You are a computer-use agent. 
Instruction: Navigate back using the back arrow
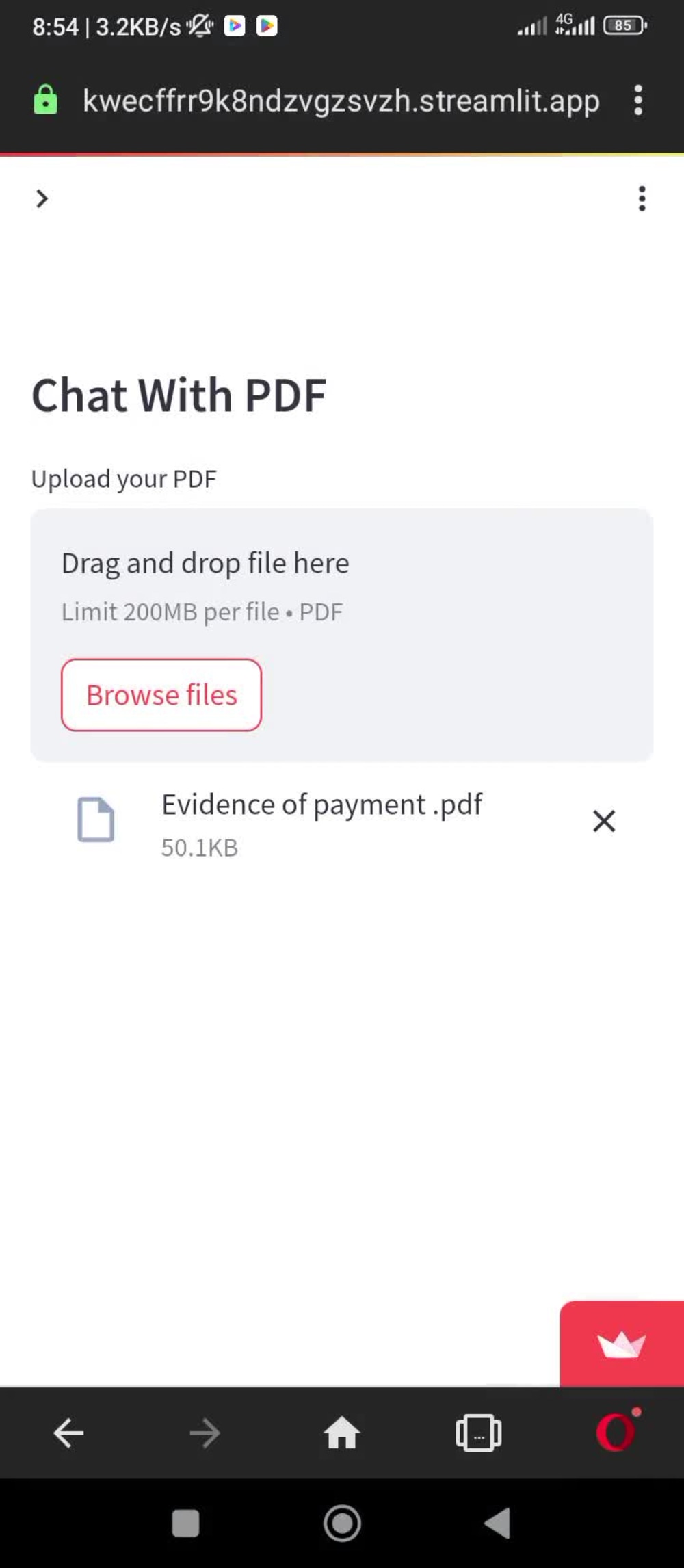tap(68, 1433)
